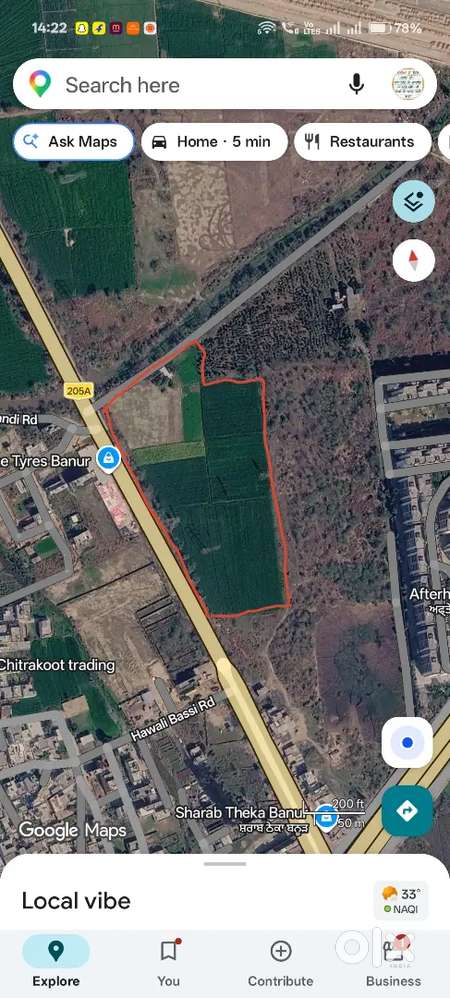
Task: Open the Sharab Theka Banur map pin
Action: tap(327, 817)
